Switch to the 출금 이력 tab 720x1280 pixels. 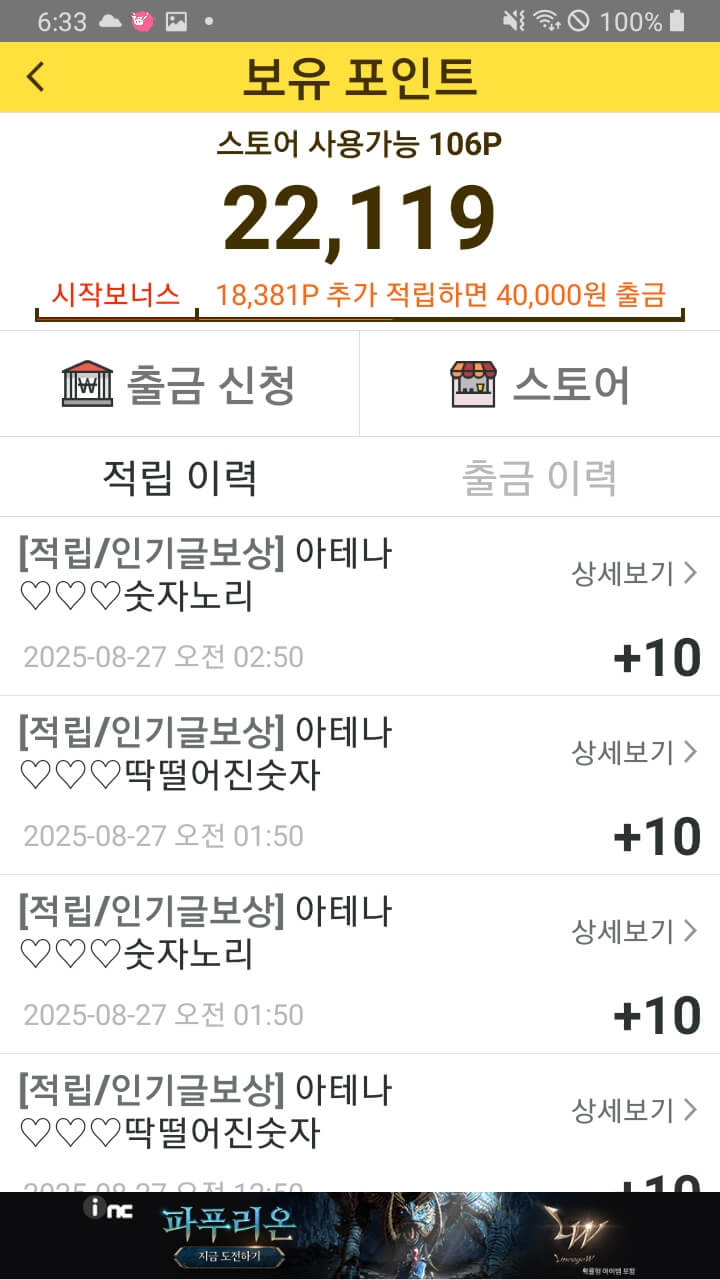coord(539,478)
